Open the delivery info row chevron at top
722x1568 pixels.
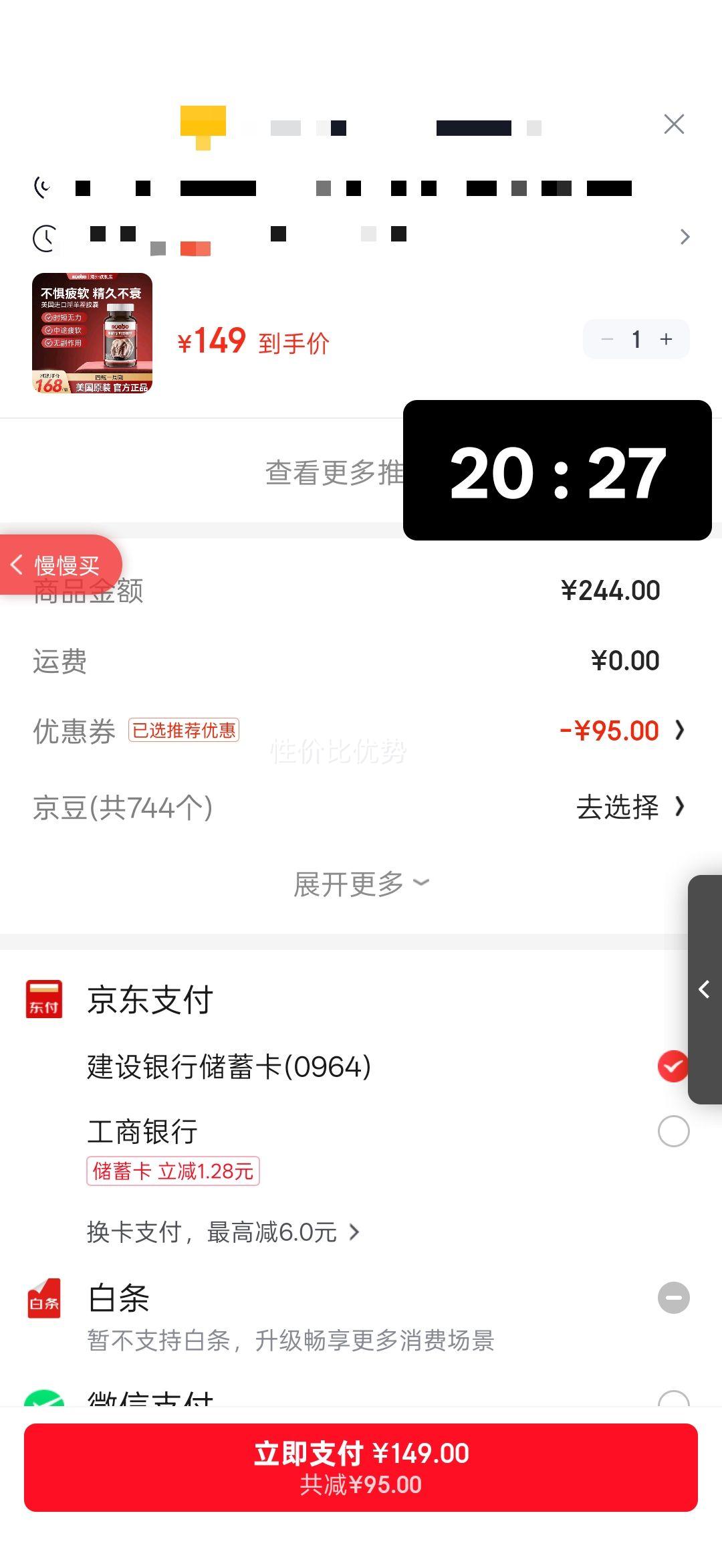coord(685,237)
